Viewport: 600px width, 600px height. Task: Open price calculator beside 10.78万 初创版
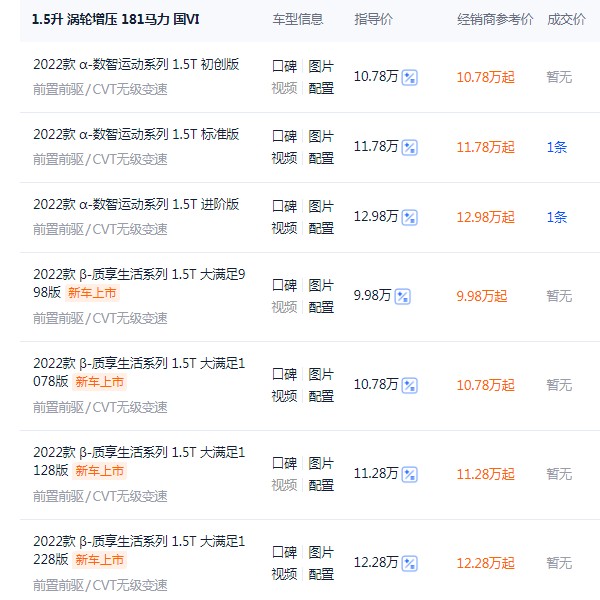pos(409,78)
